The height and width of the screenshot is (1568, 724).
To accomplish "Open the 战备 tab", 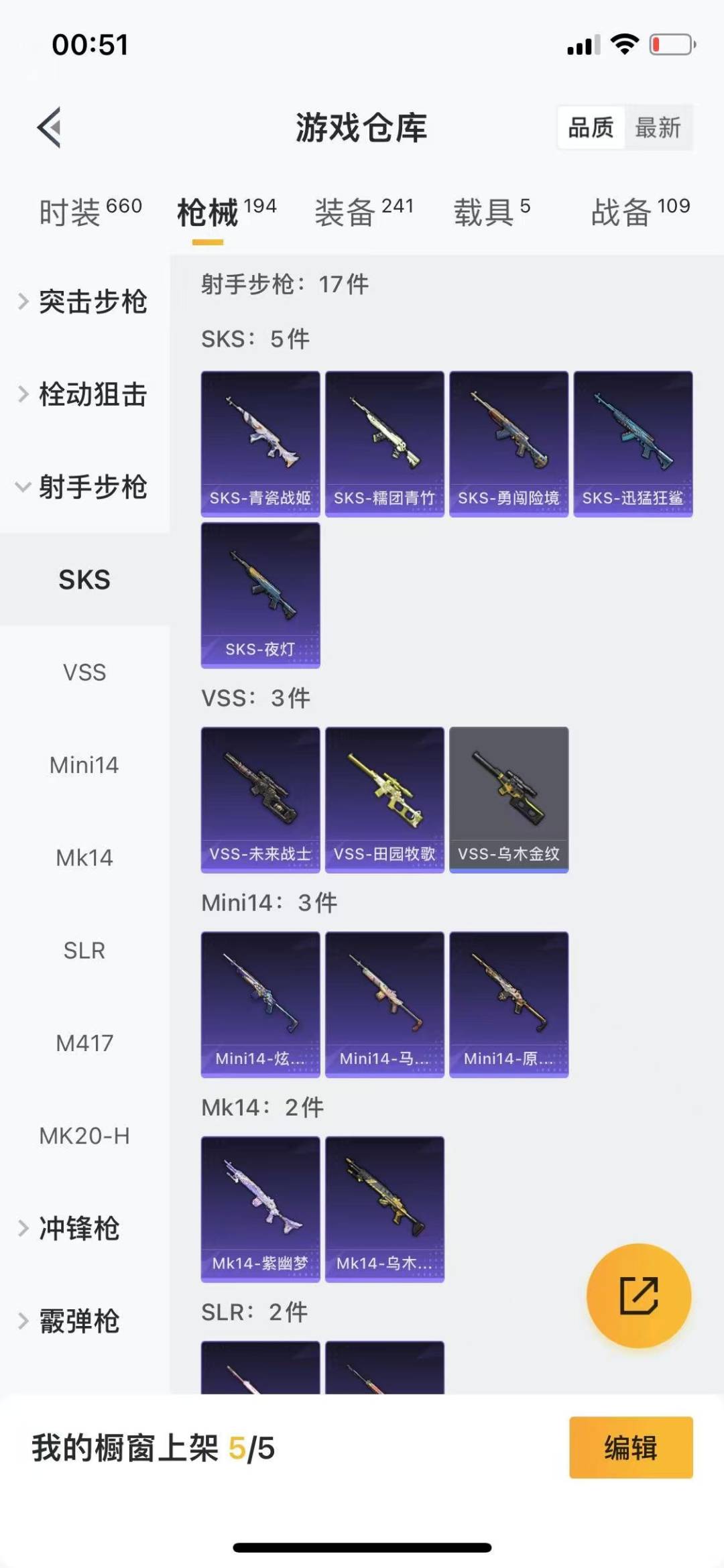I will (640, 212).
